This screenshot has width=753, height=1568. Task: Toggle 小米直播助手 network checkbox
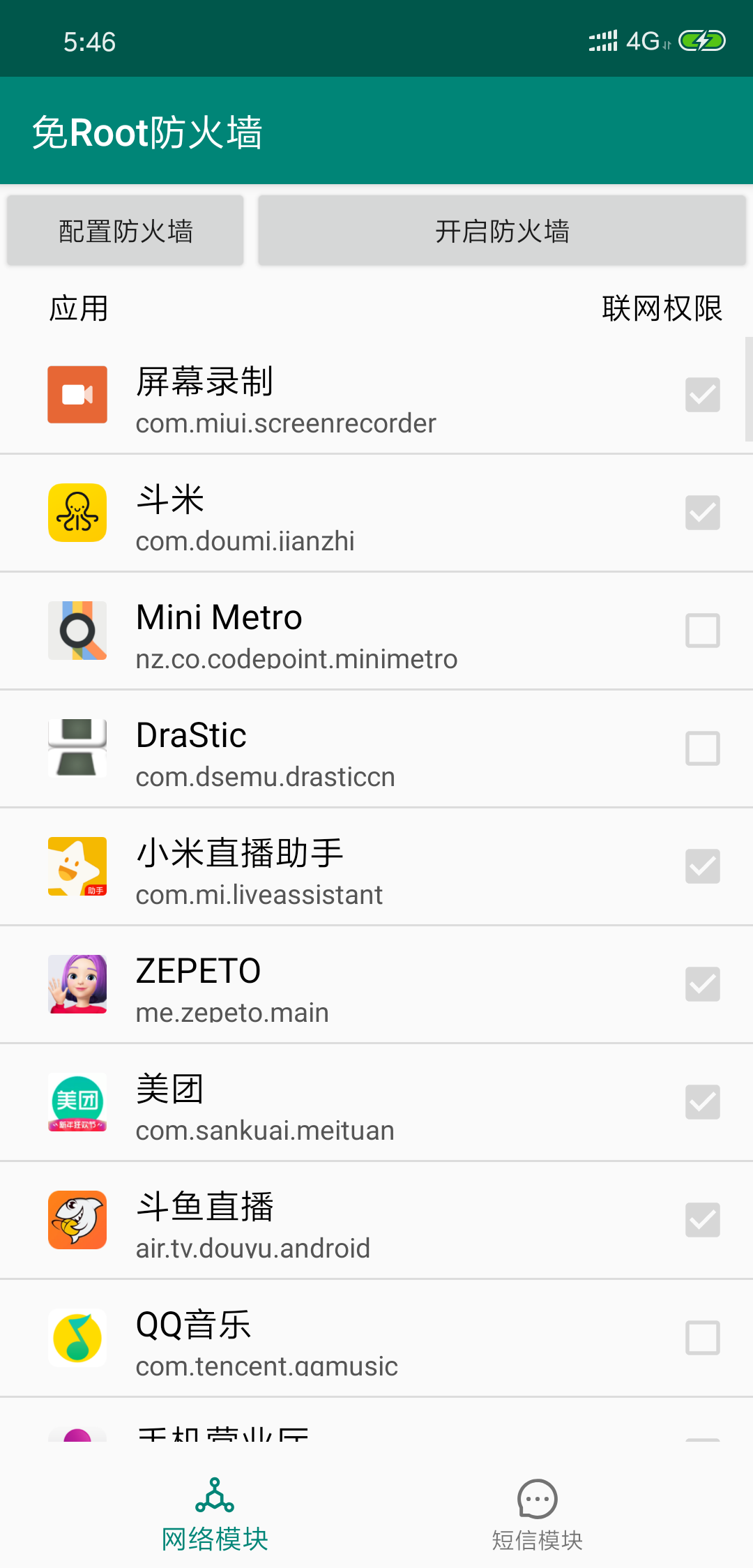pyautogui.click(x=702, y=867)
